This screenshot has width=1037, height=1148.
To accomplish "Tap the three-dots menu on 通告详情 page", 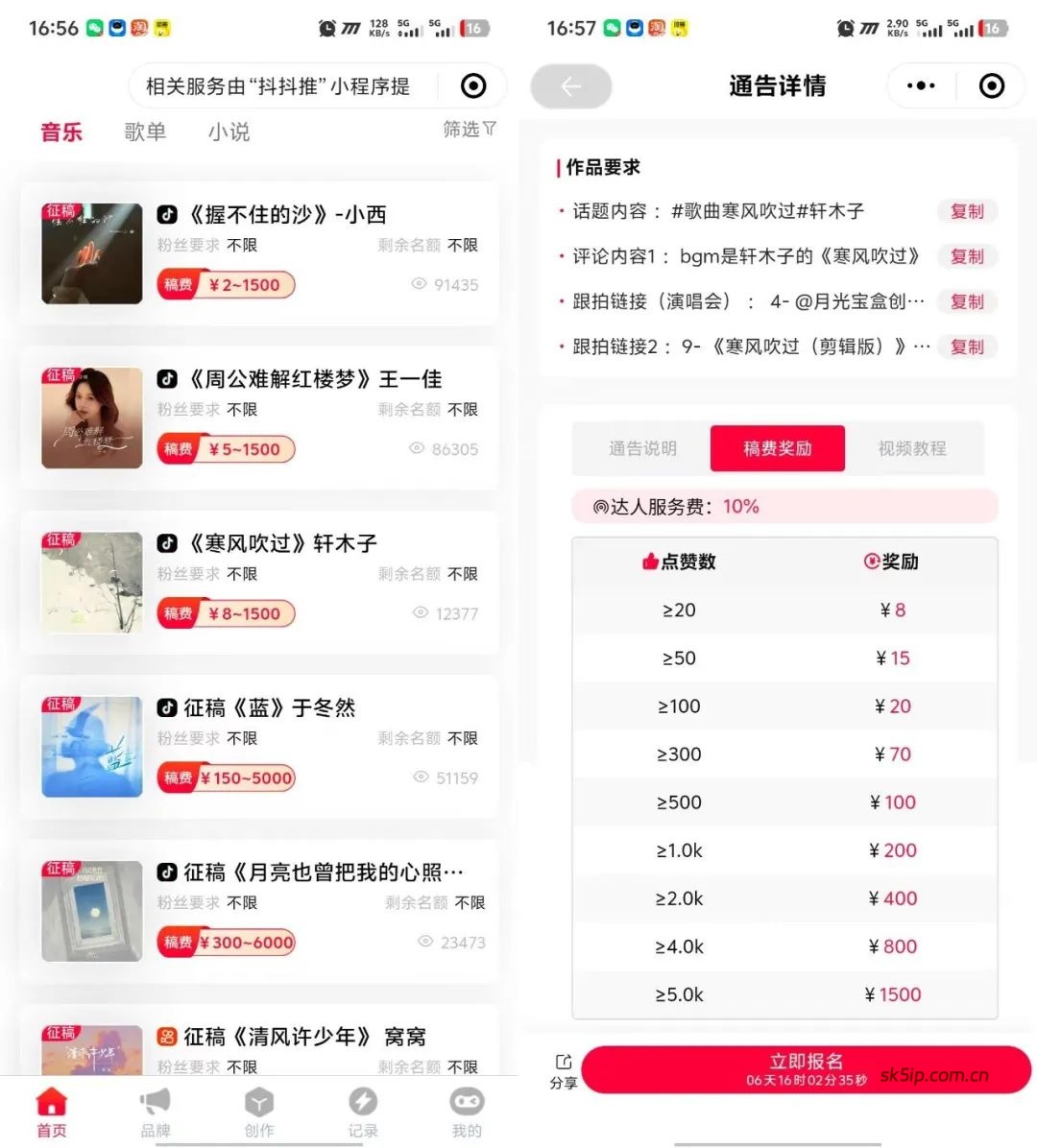I will [x=919, y=85].
